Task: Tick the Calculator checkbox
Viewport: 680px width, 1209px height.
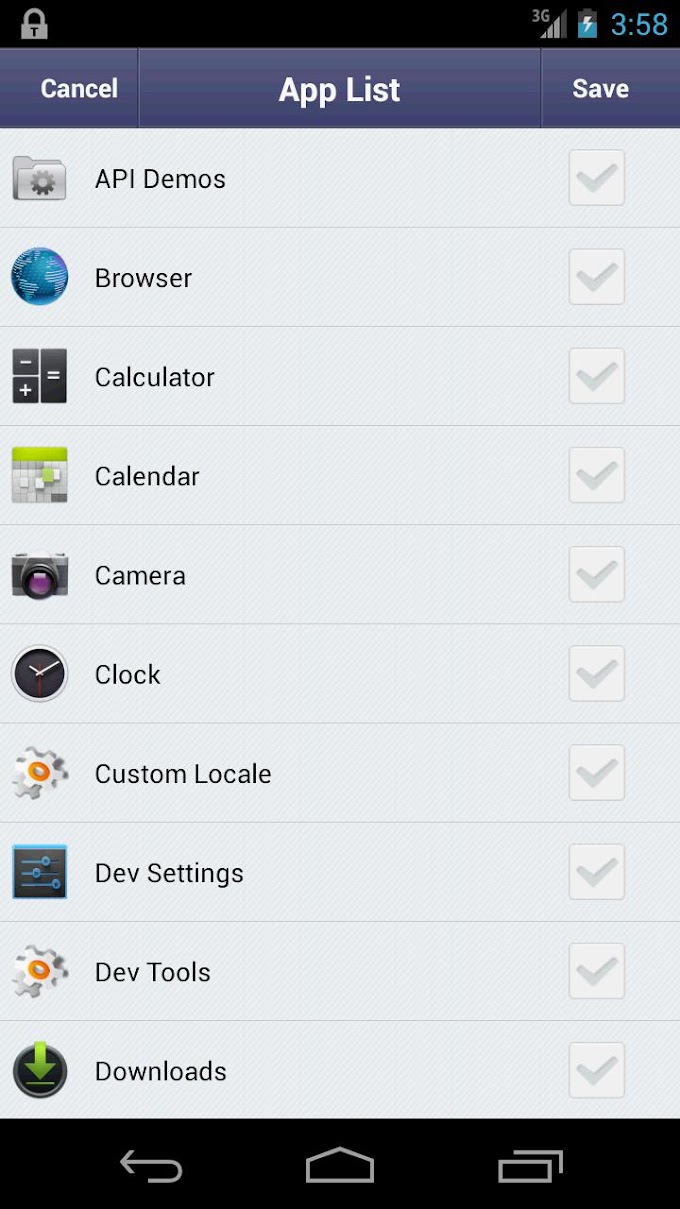Action: [597, 376]
